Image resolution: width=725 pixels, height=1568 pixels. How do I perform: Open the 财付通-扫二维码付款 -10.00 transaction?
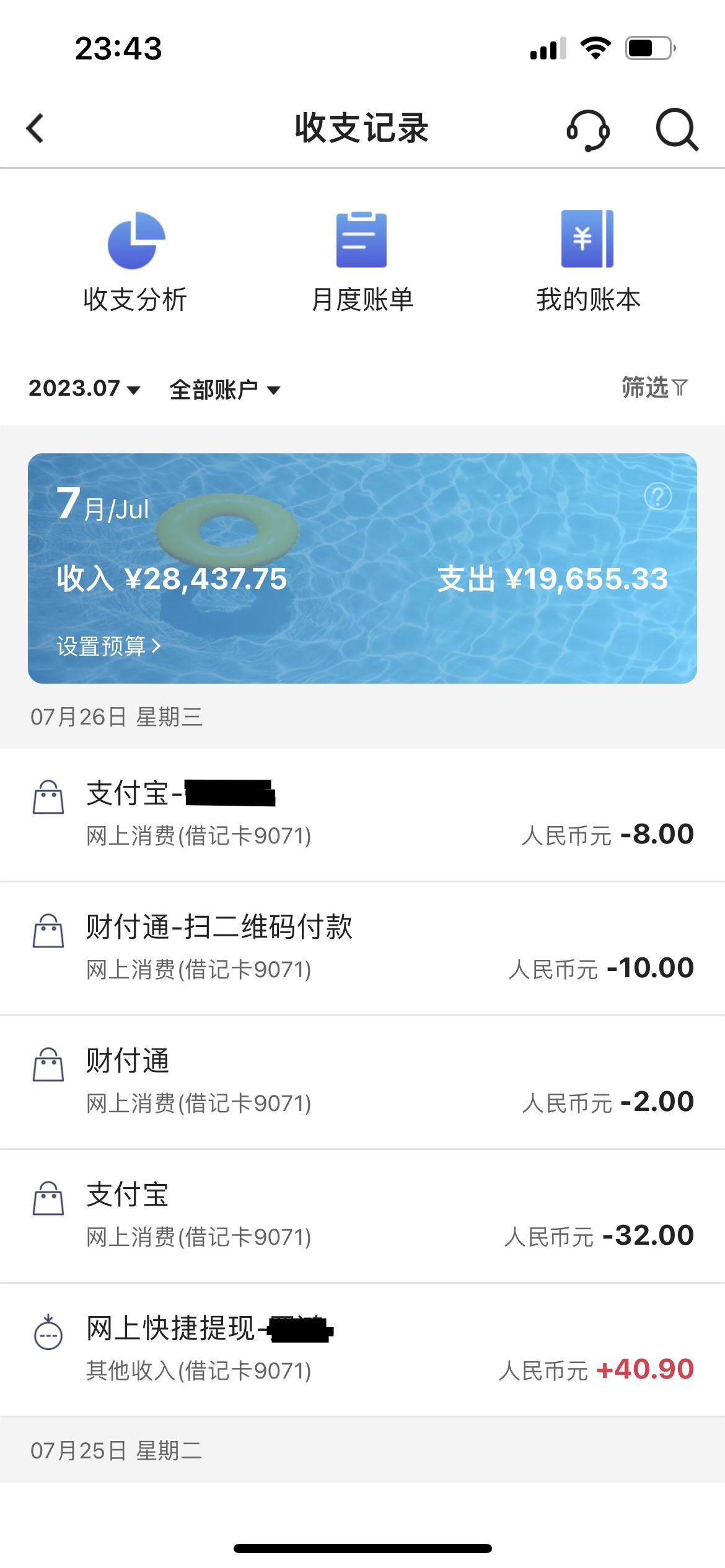pyautogui.click(x=362, y=948)
